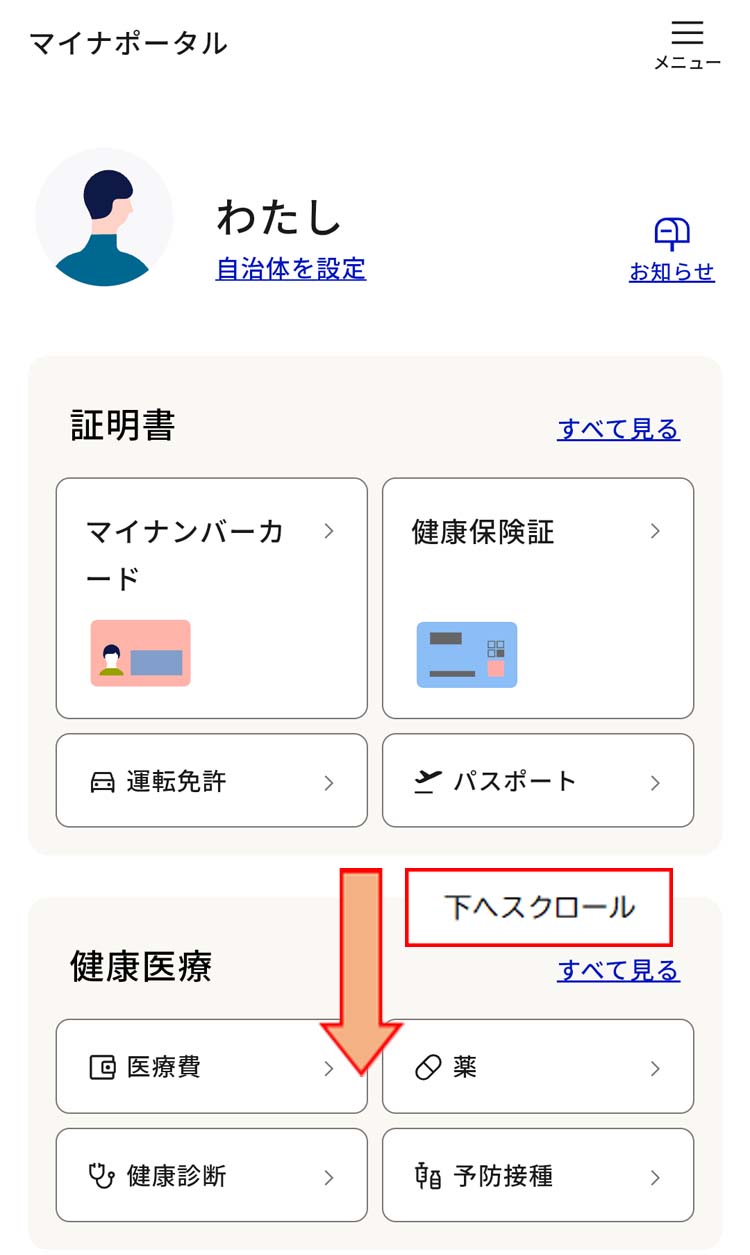
Task: Open the マイナンバーカード card
Action: coord(211,598)
